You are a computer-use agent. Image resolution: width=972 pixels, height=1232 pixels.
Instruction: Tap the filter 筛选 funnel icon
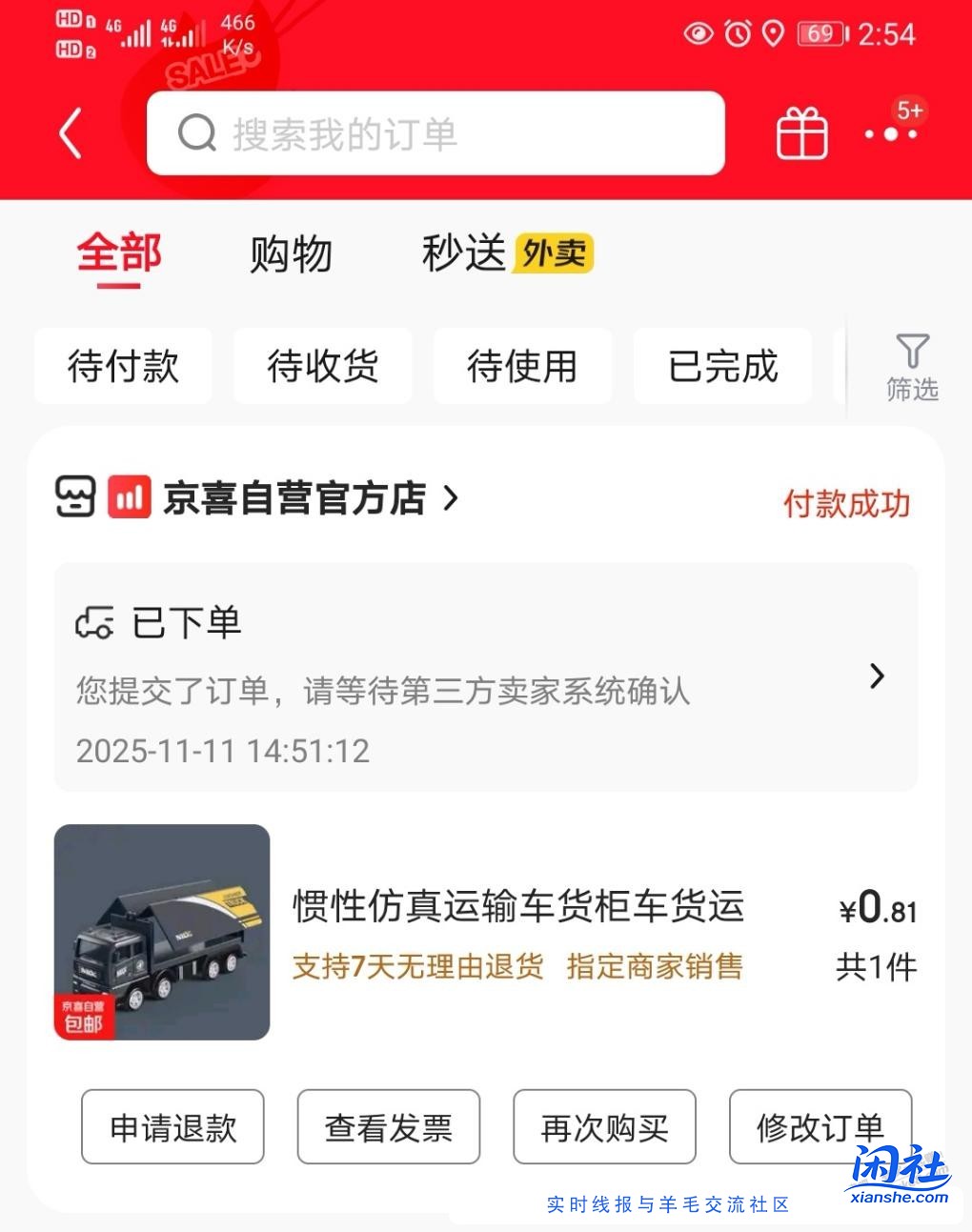click(x=912, y=367)
